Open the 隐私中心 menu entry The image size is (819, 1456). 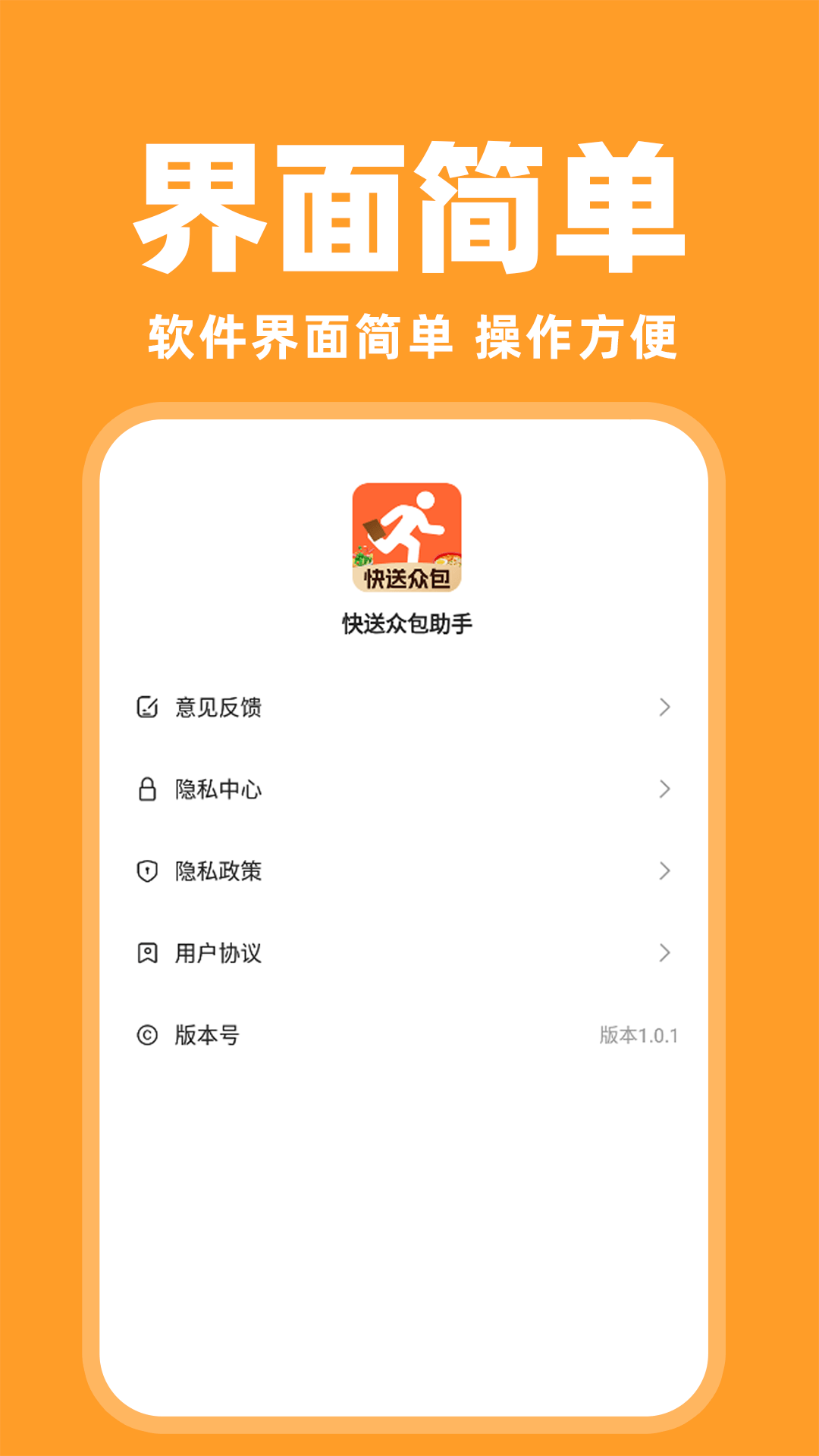click(220, 789)
